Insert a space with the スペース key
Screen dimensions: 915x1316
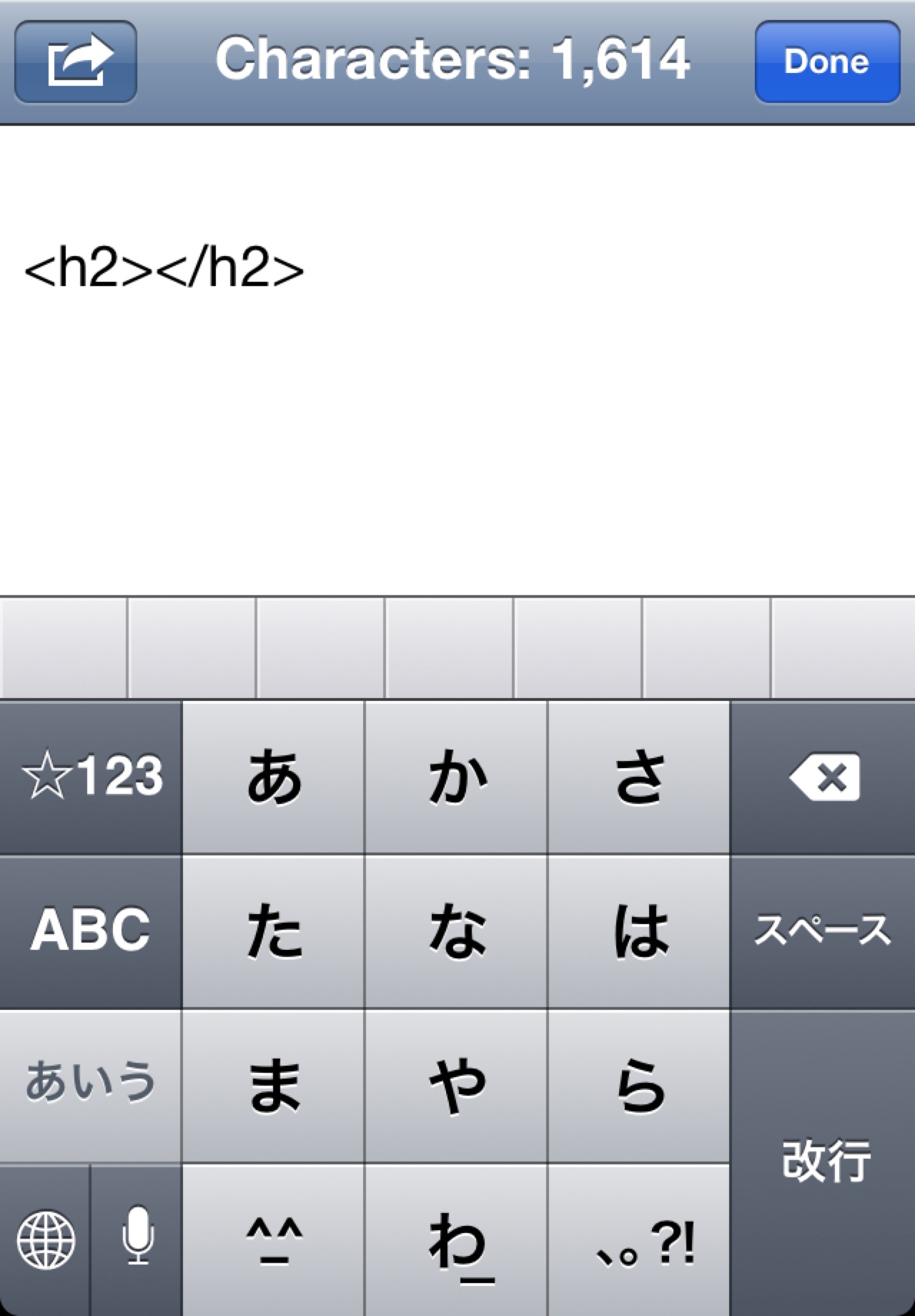point(823,930)
